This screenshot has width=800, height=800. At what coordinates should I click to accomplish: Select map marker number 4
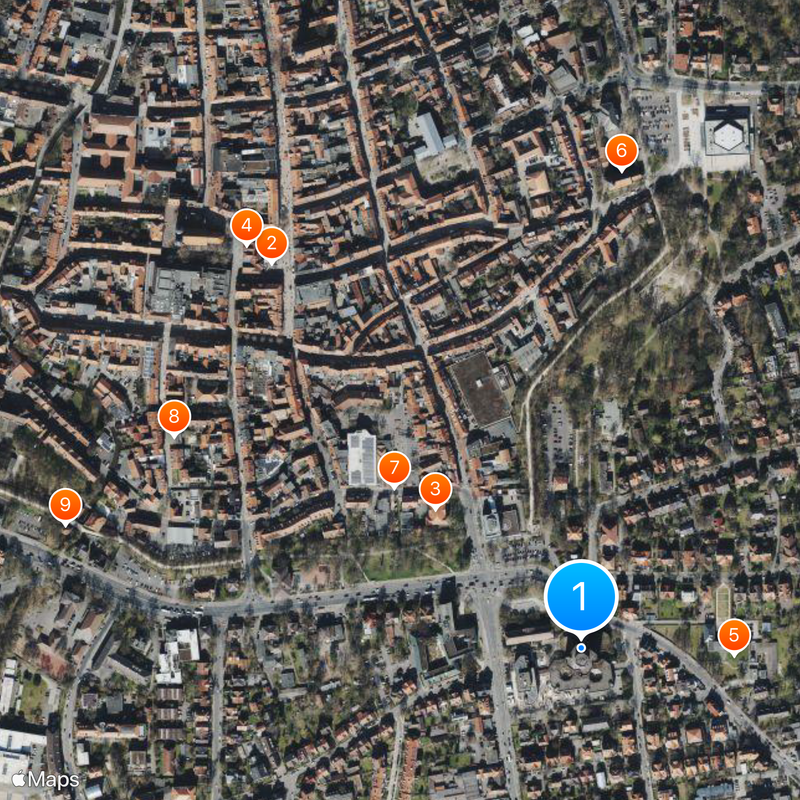pos(246,226)
